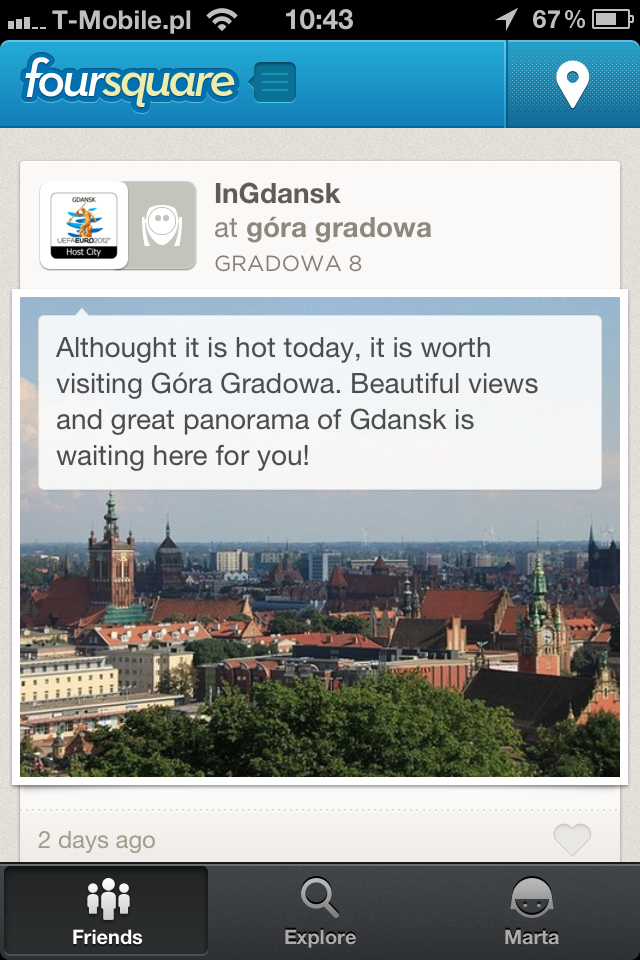Open the InGdansk profile avatar
Viewport: 640px width, 960px height.
coord(84,225)
